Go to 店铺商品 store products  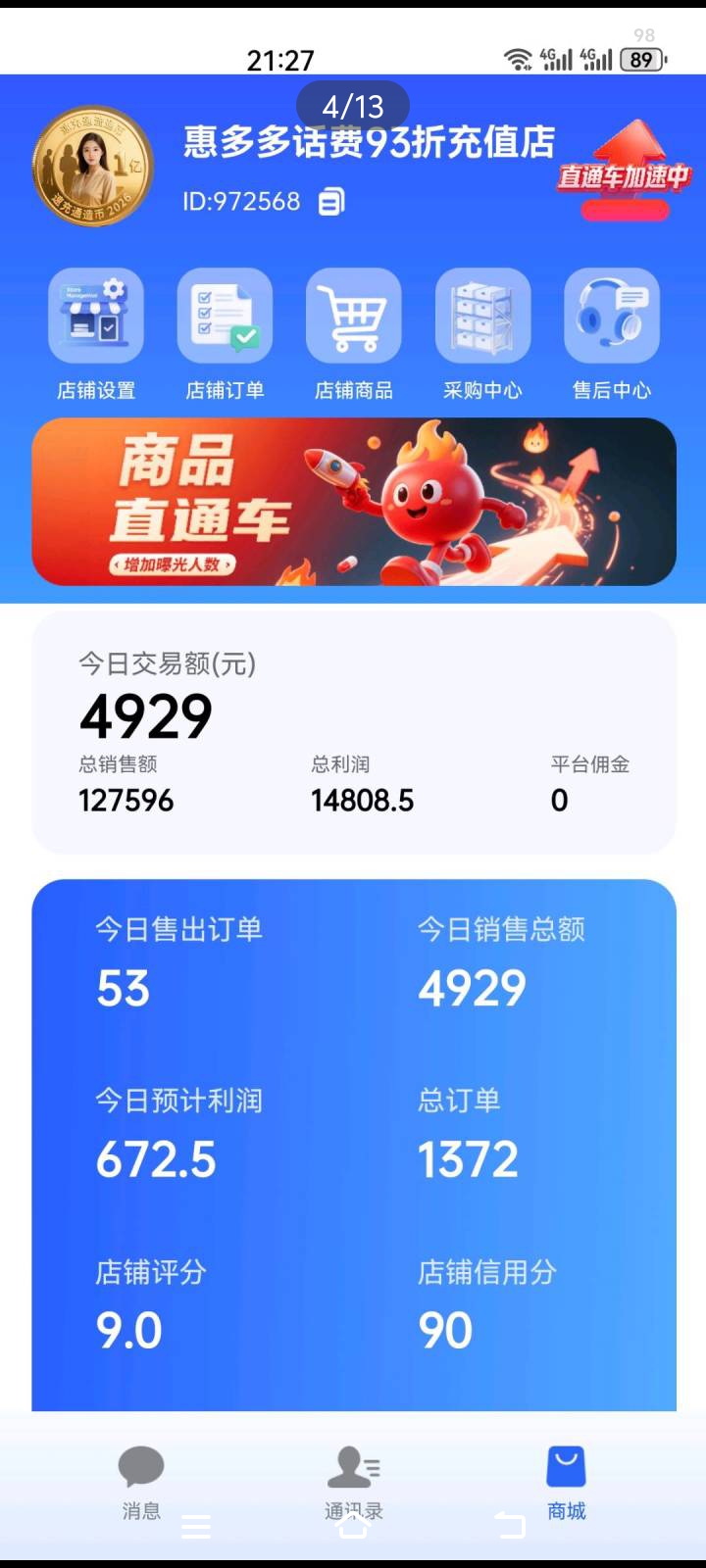tap(354, 317)
